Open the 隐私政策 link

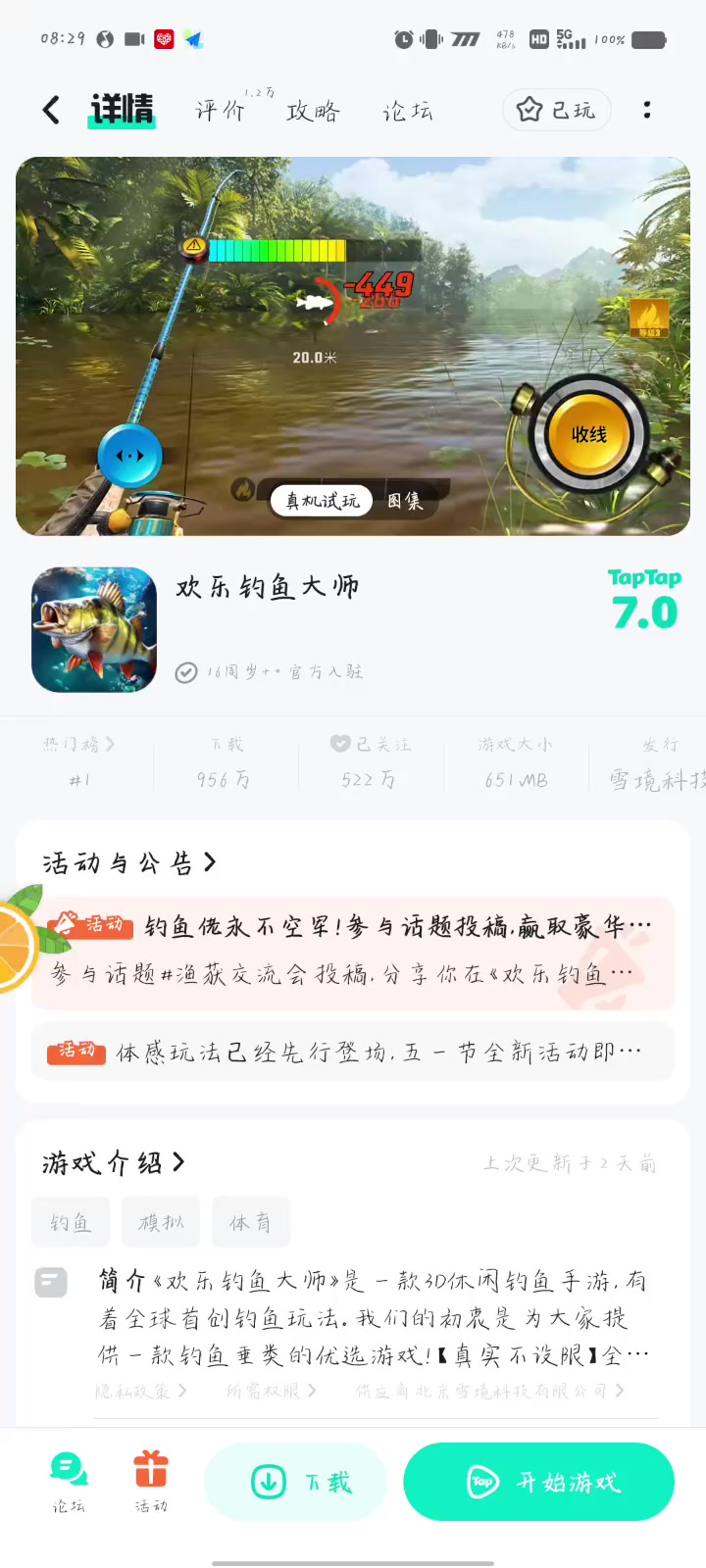tap(140, 1391)
